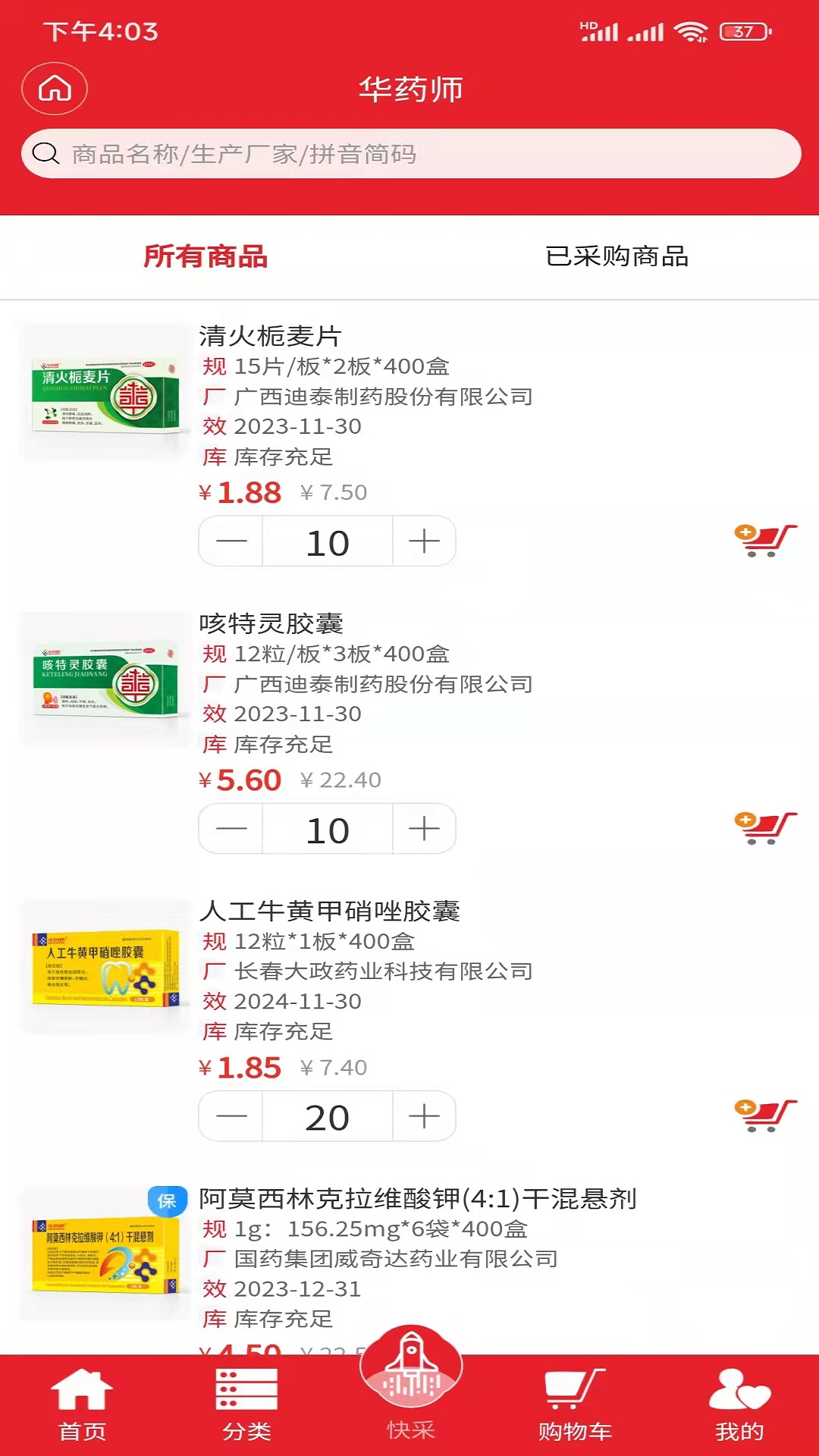The height and width of the screenshot is (1456, 819).
Task: Click the search magnifier icon
Action: (x=46, y=153)
